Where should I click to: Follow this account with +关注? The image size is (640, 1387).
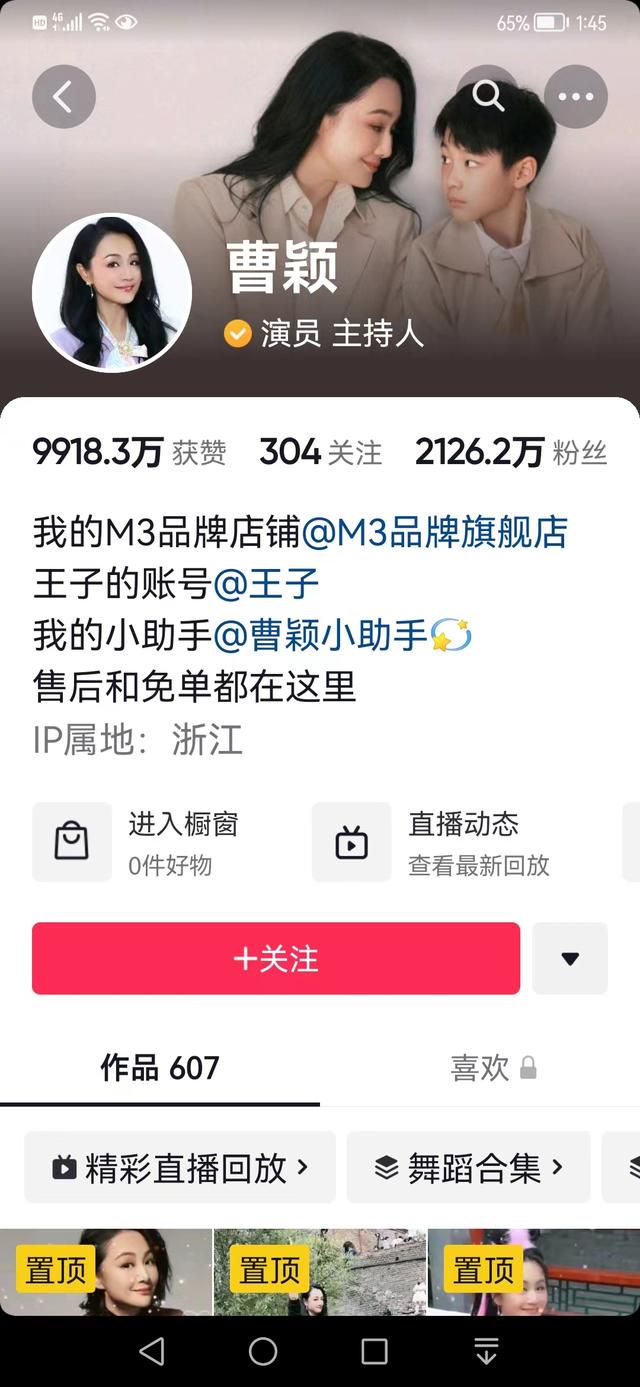pos(276,958)
